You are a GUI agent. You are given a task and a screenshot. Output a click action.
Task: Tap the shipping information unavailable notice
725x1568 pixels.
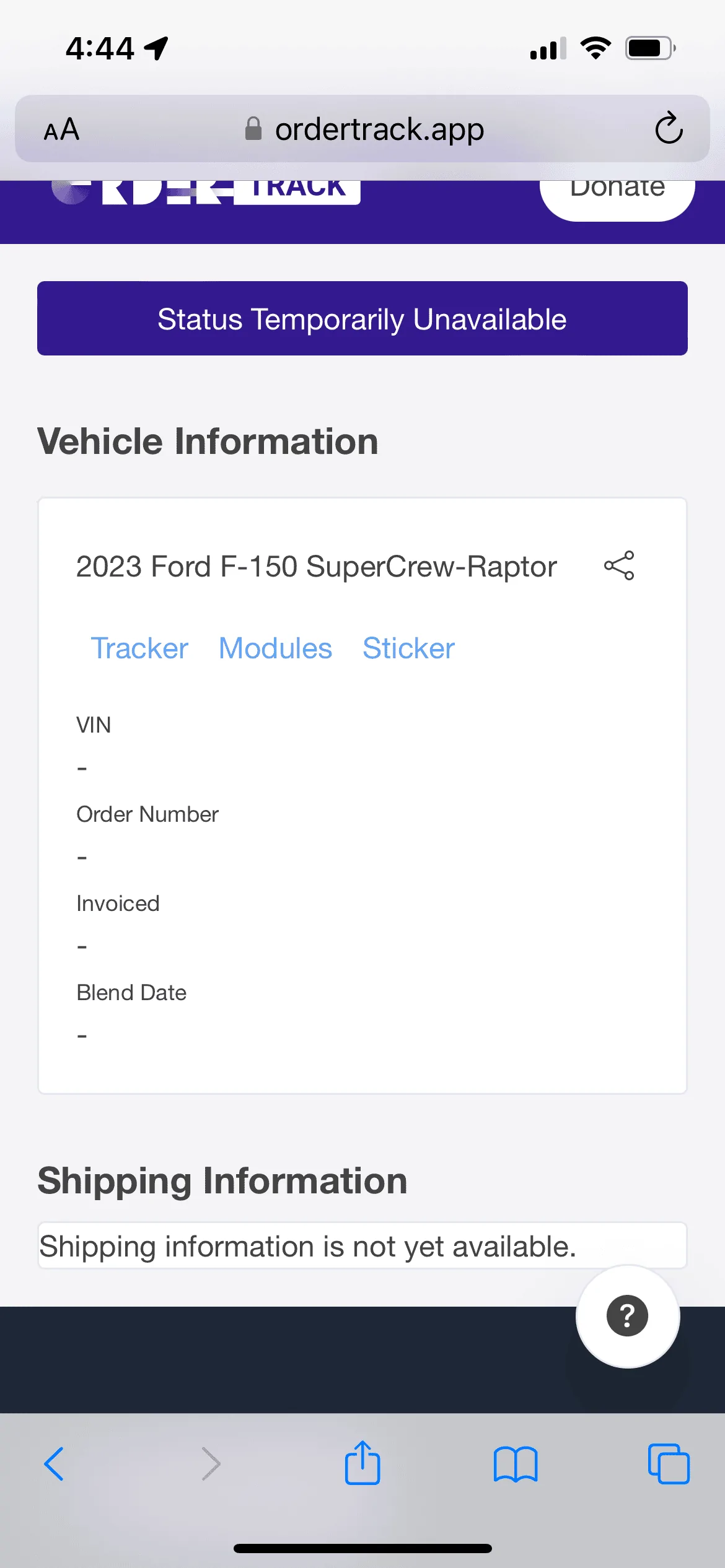click(x=309, y=1245)
